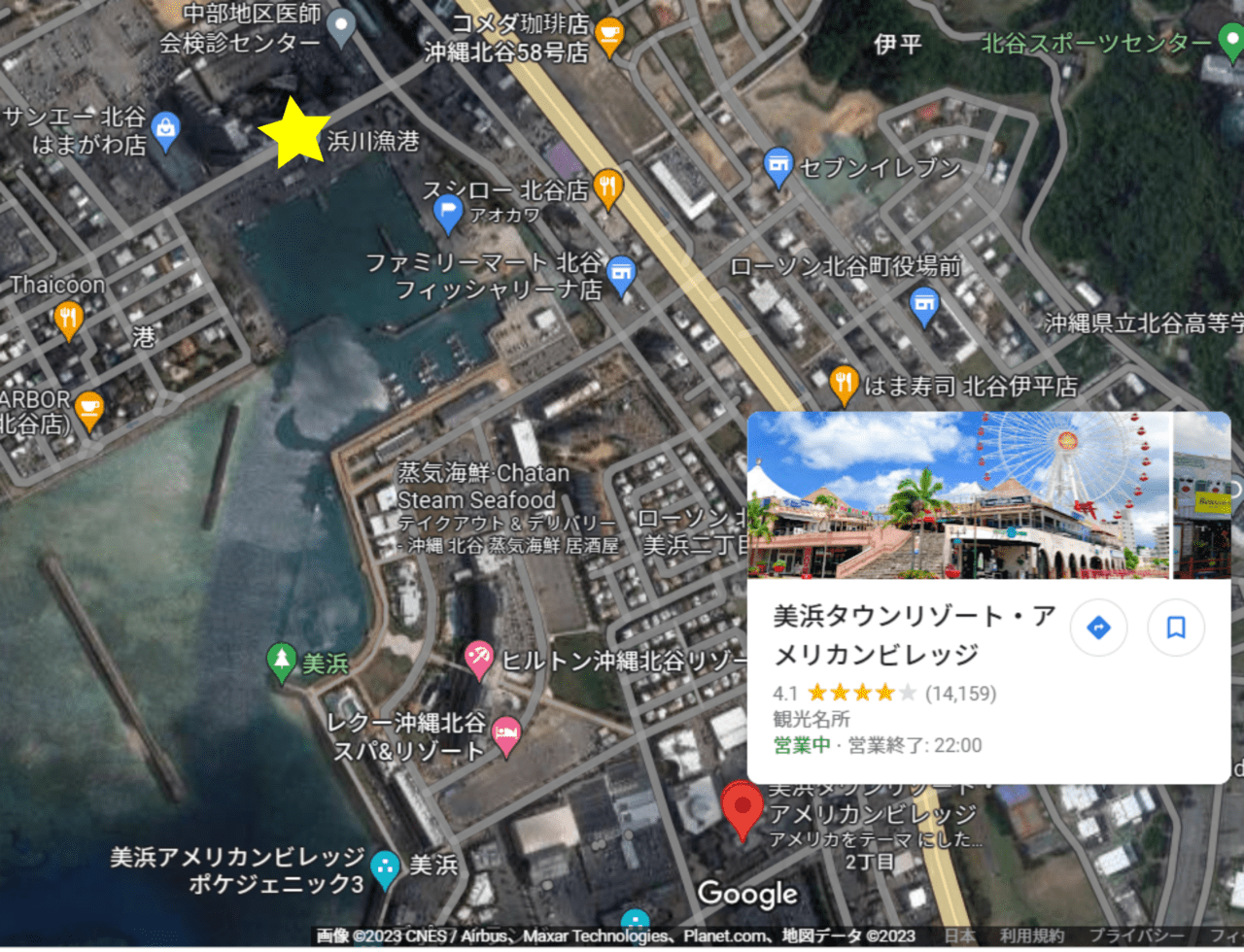Open the 利用規約 terms link

[x=1033, y=935]
